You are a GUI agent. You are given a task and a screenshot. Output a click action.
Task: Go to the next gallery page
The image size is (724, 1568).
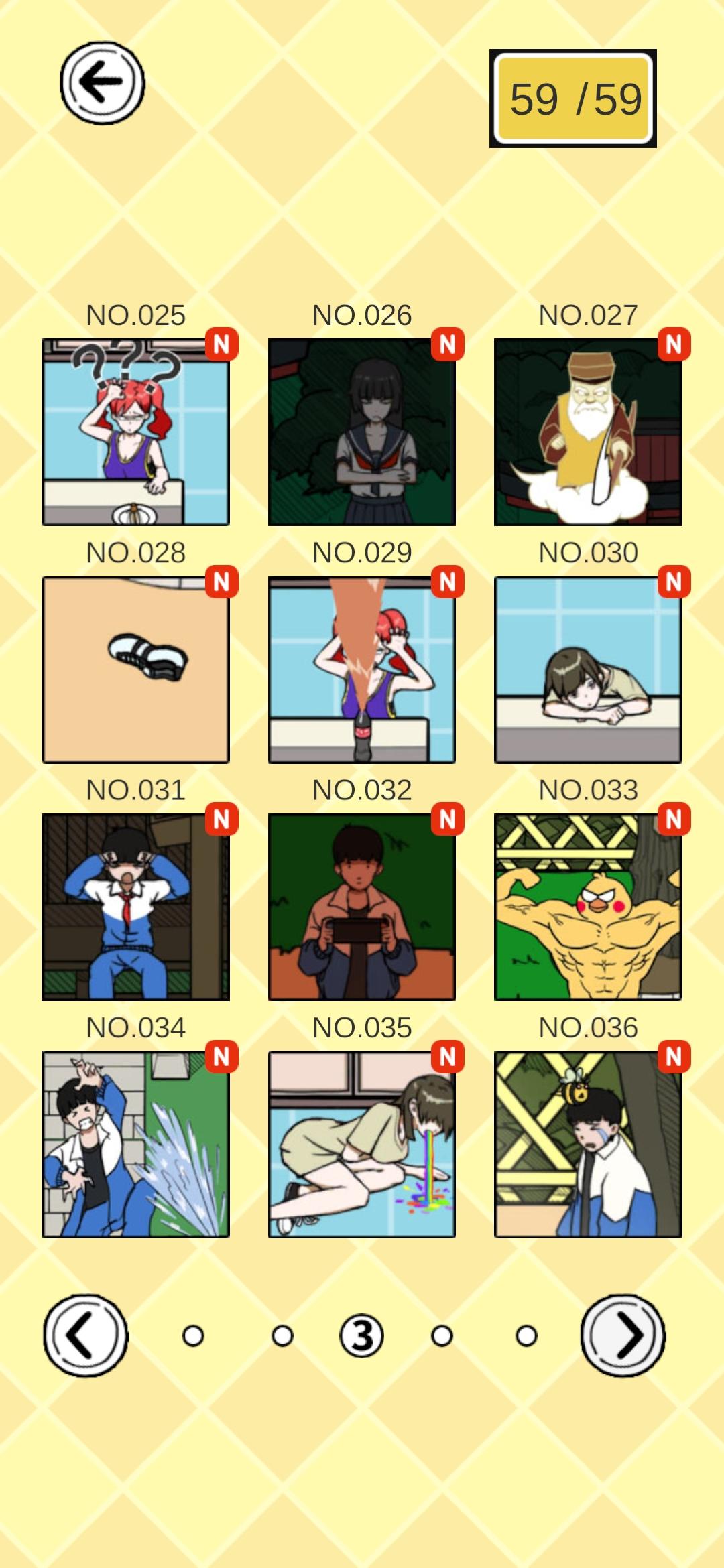(x=623, y=1335)
